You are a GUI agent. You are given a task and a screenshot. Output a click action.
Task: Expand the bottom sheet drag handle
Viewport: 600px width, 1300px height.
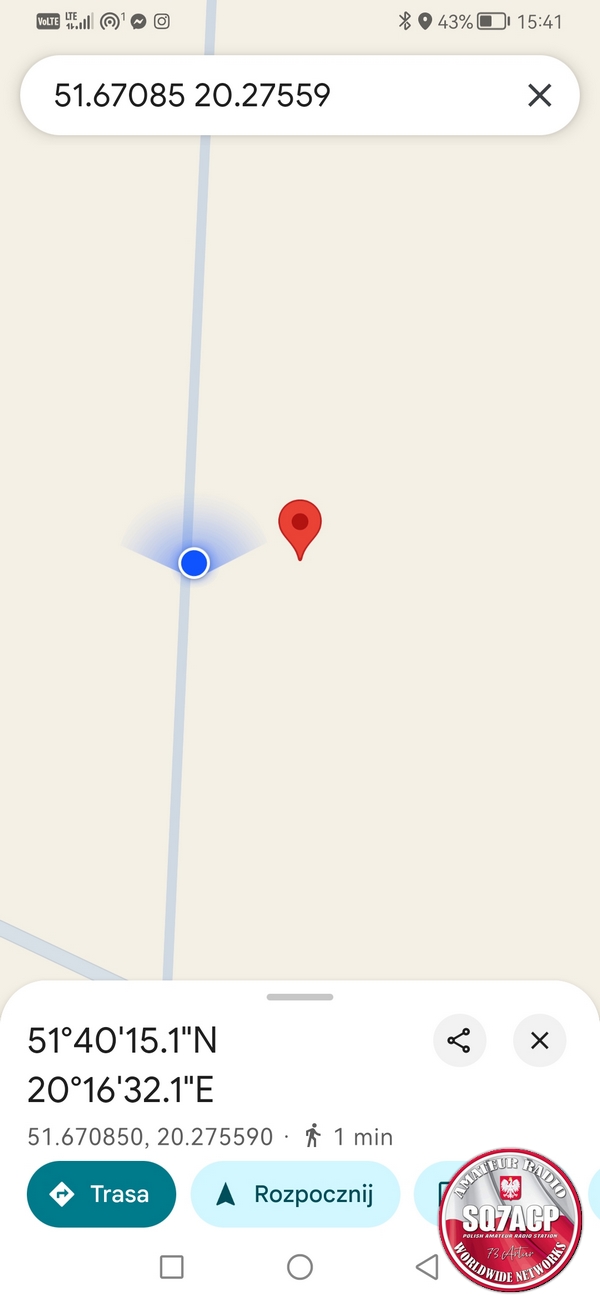coord(300,997)
